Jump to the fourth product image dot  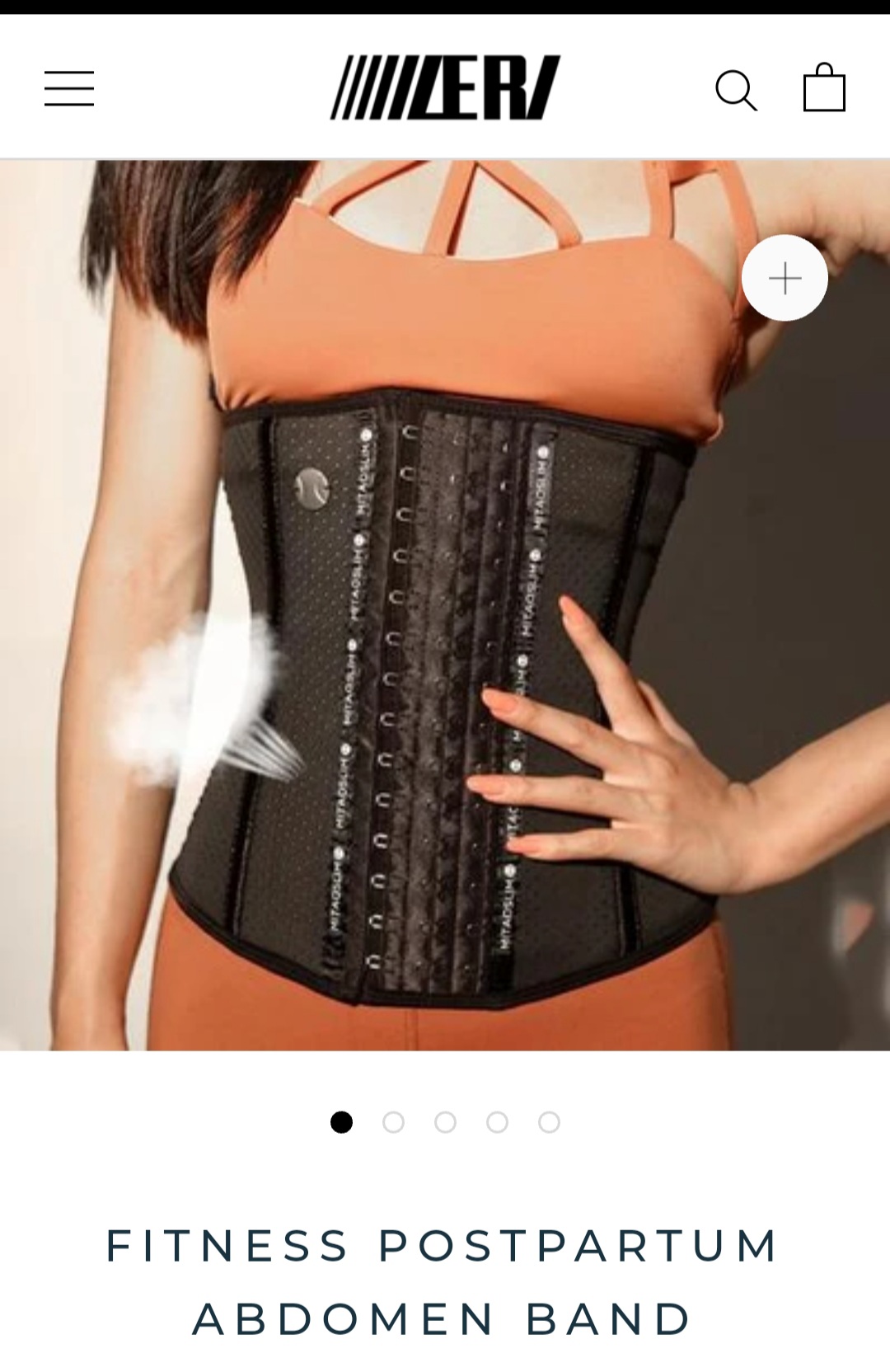click(497, 1122)
